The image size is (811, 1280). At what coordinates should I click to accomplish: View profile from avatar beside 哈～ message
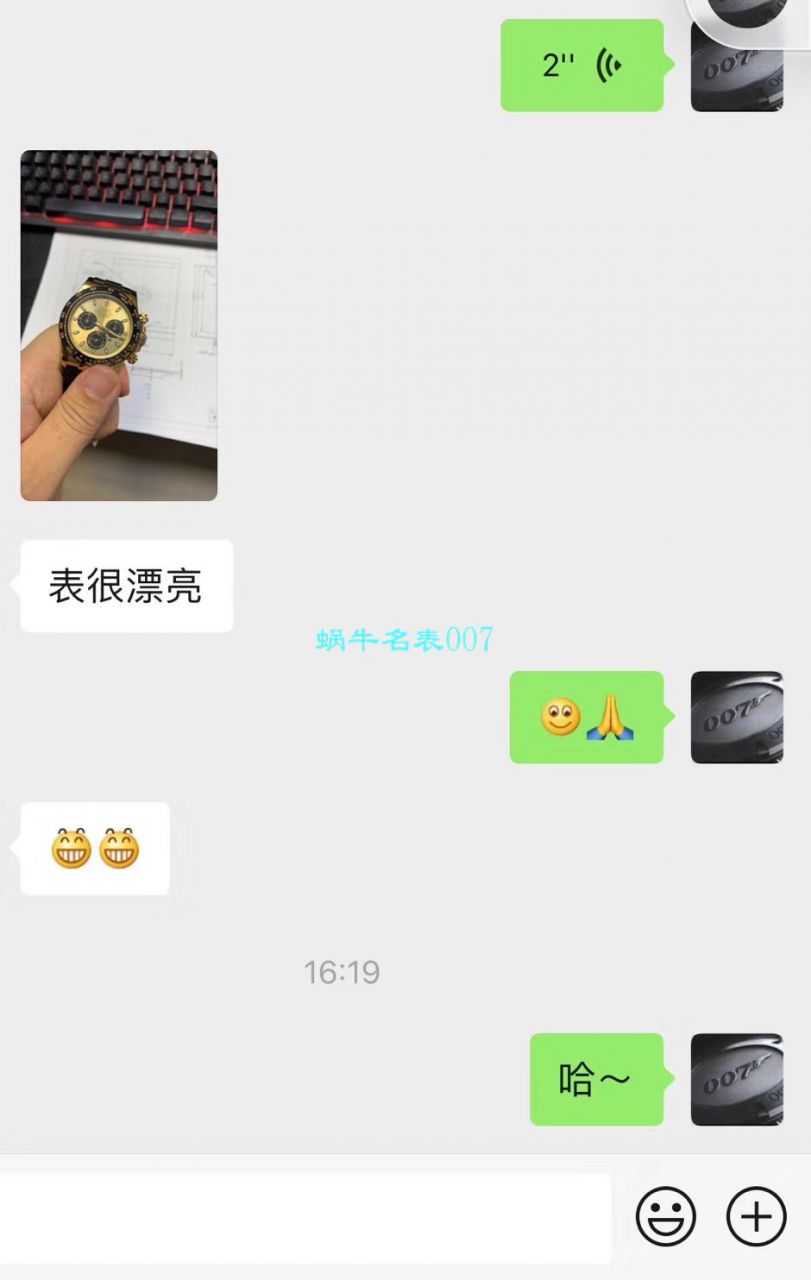pos(736,1080)
